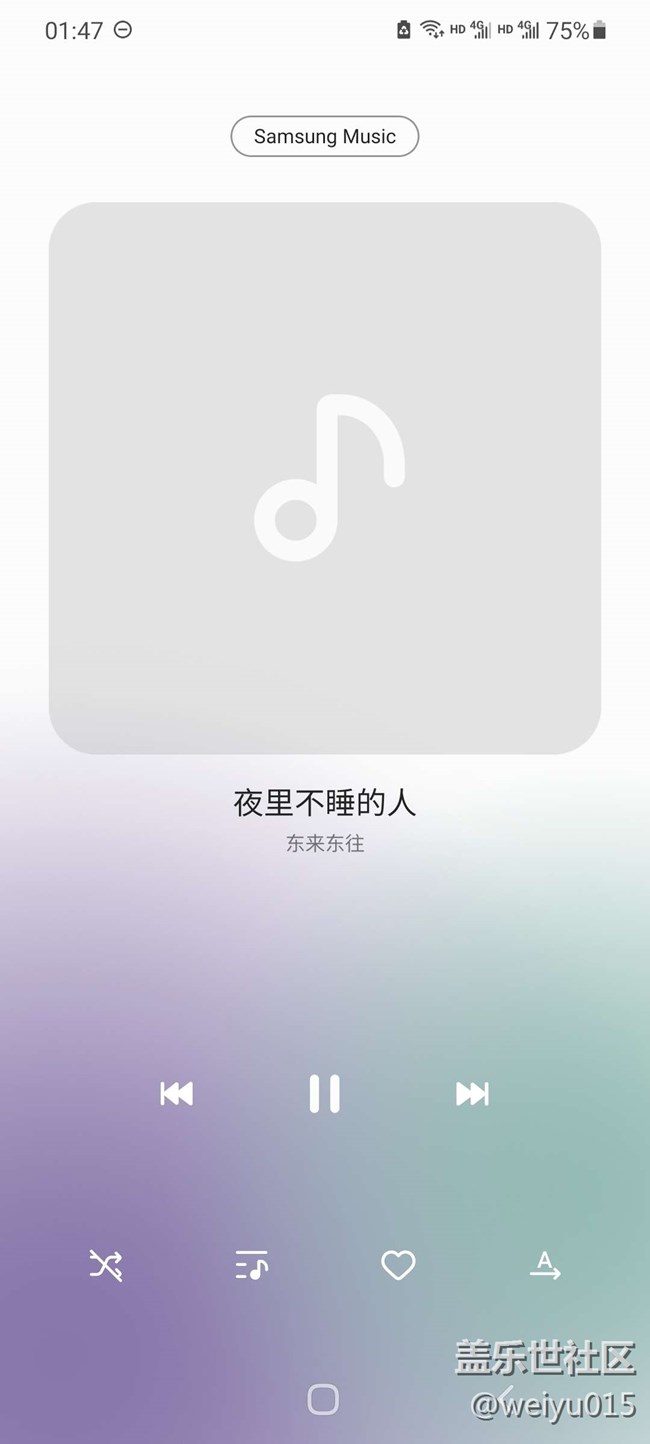Add this song to favorites
Image resolution: width=650 pixels, height=1444 pixels.
coord(398,1266)
